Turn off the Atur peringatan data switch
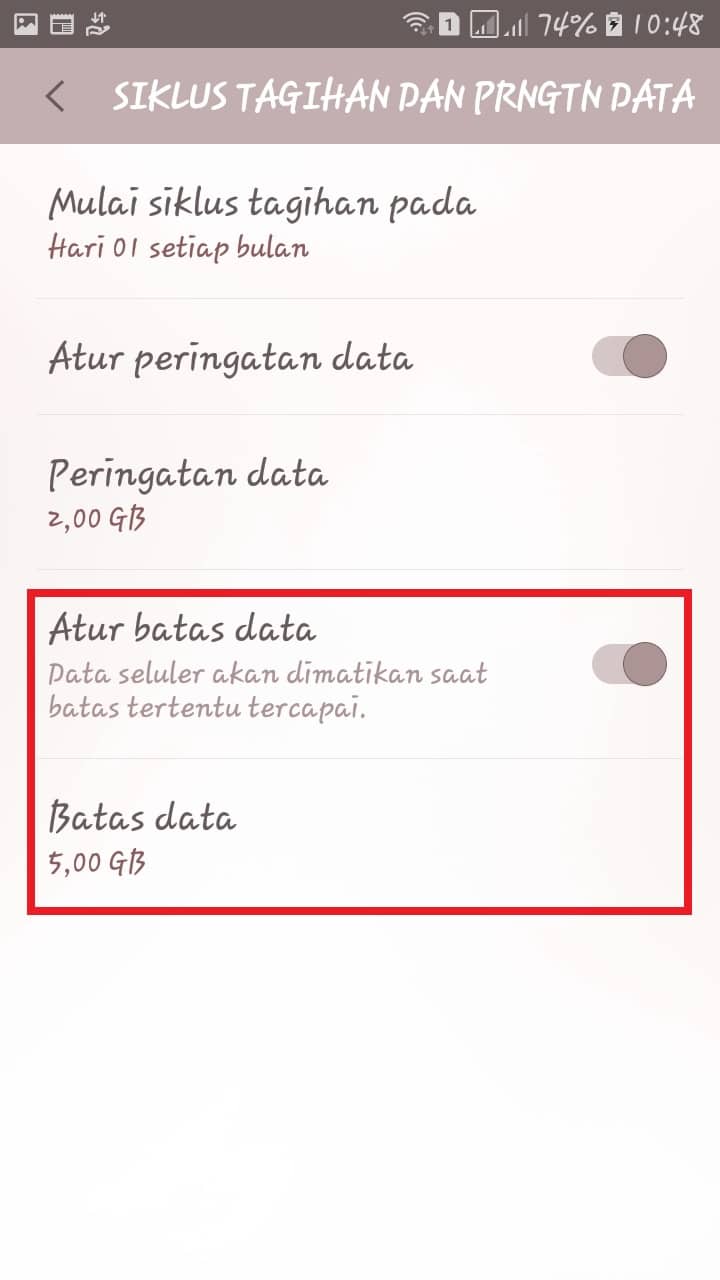 pyautogui.click(x=629, y=356)
